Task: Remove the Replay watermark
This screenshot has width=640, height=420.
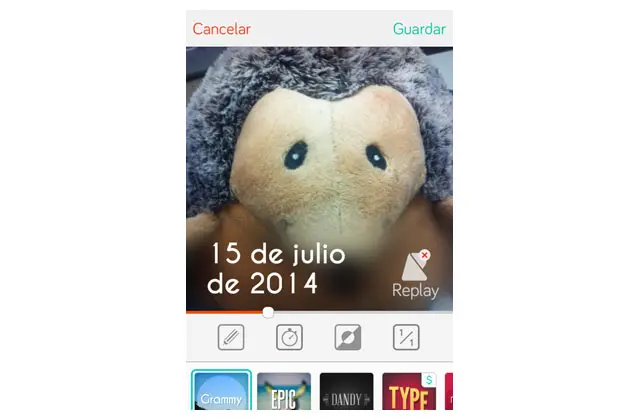Action: pyautogui.click(x=425, y=257)
